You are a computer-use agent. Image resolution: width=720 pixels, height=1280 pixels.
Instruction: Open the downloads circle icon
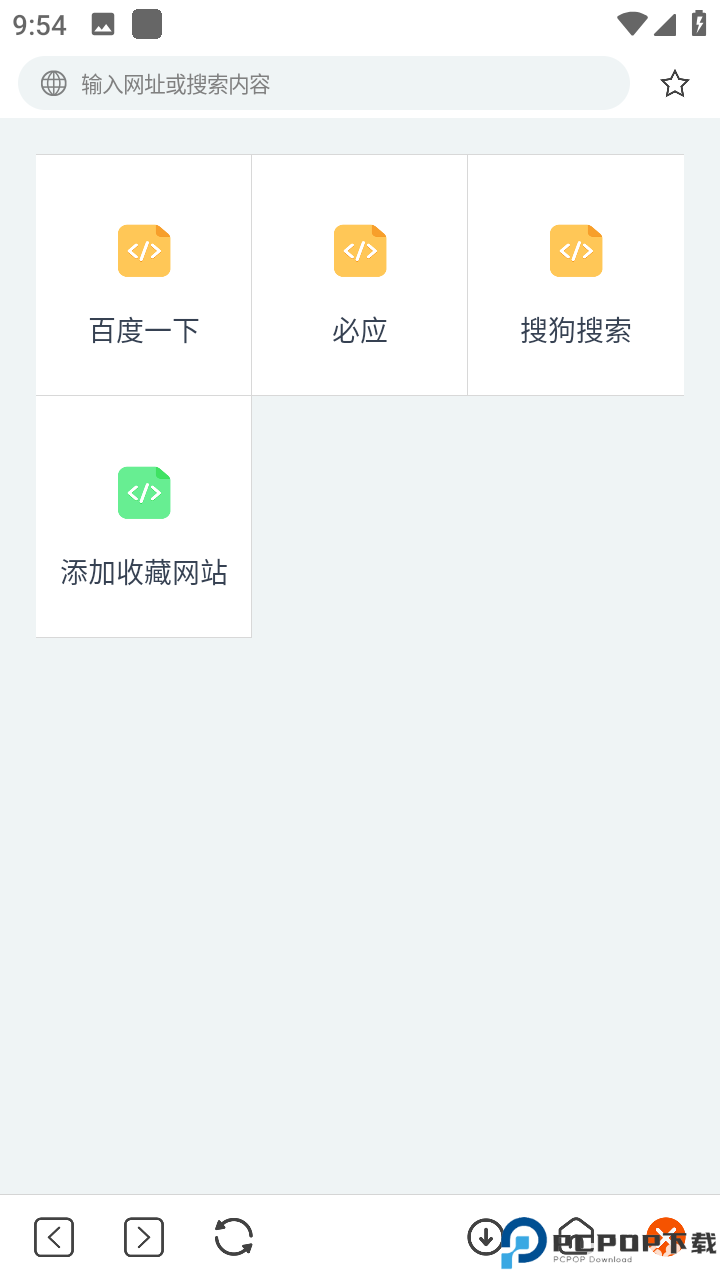tap(485, 1237)
